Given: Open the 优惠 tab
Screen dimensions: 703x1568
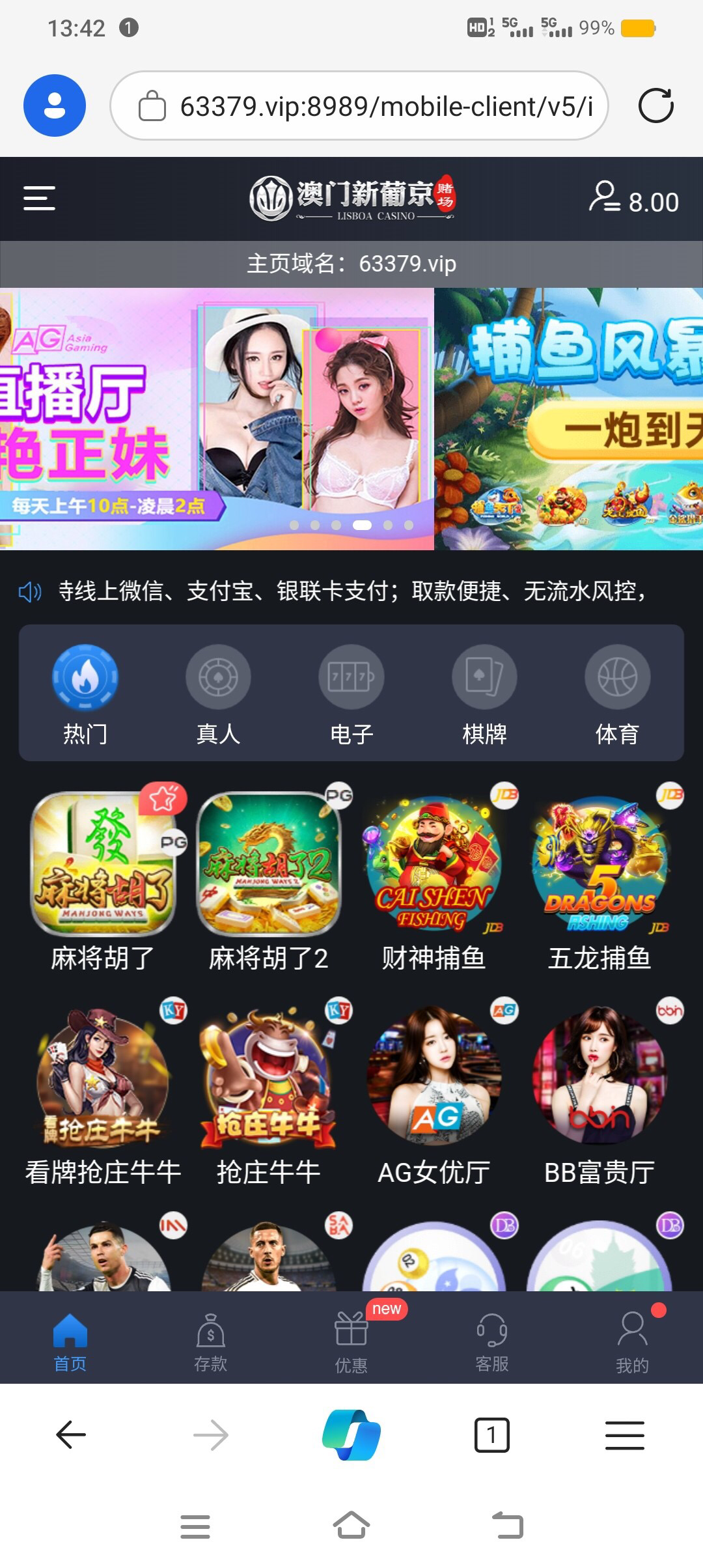Looking at the screenshot, I should [x=351, y=1341].
